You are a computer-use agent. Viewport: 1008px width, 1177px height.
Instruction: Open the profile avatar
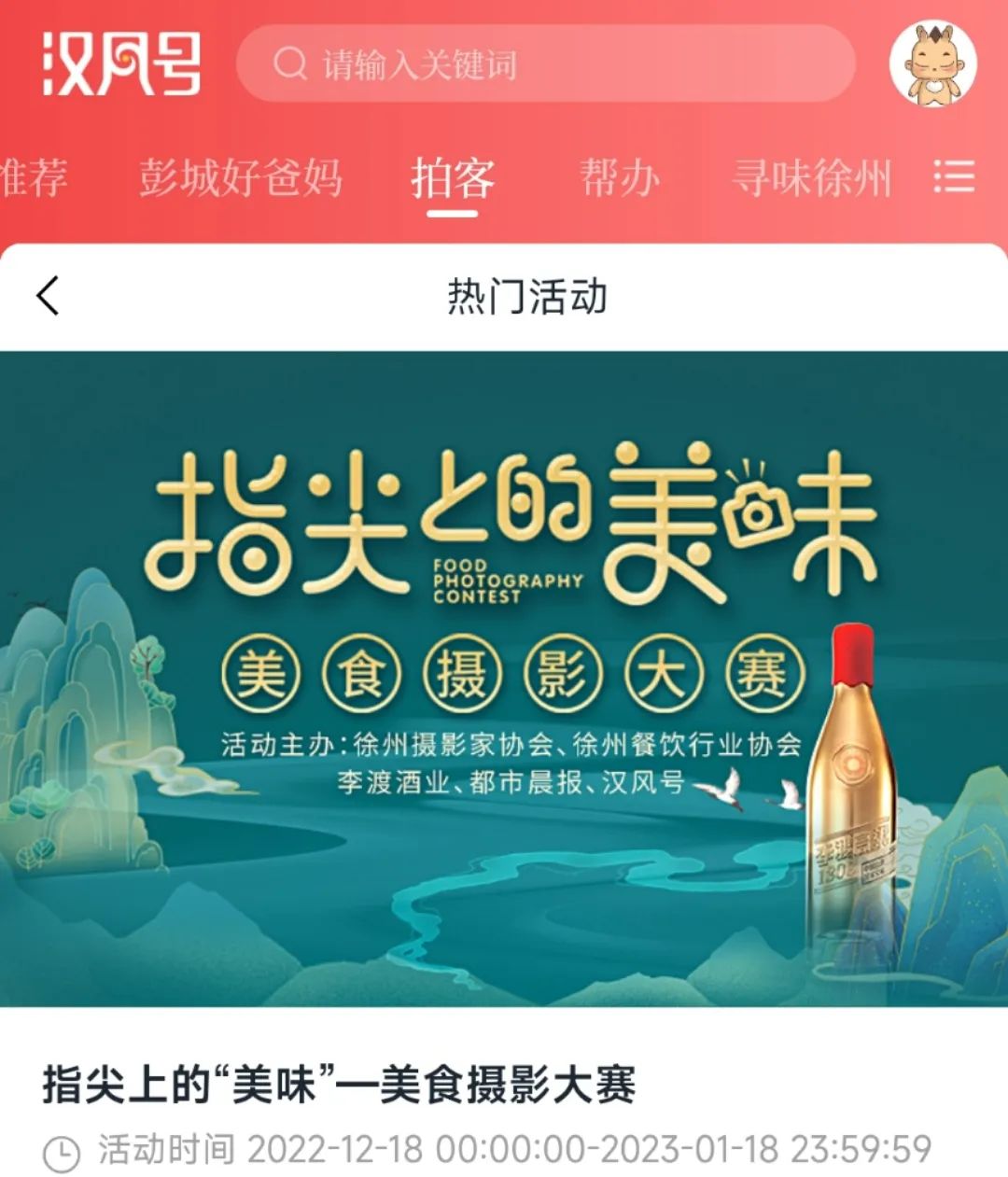(x=933, y=64)
